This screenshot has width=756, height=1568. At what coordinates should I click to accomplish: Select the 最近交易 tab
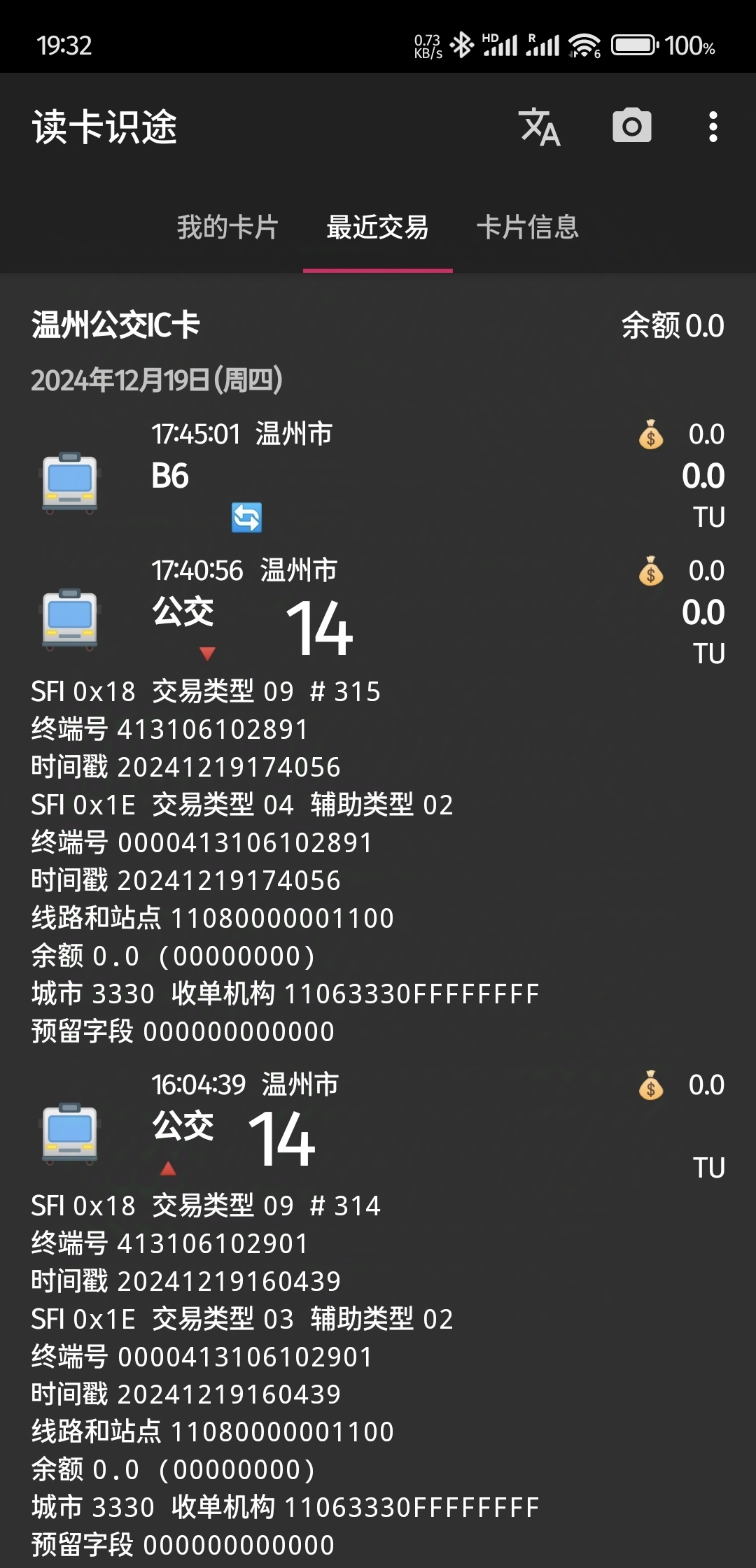point(377,227)
